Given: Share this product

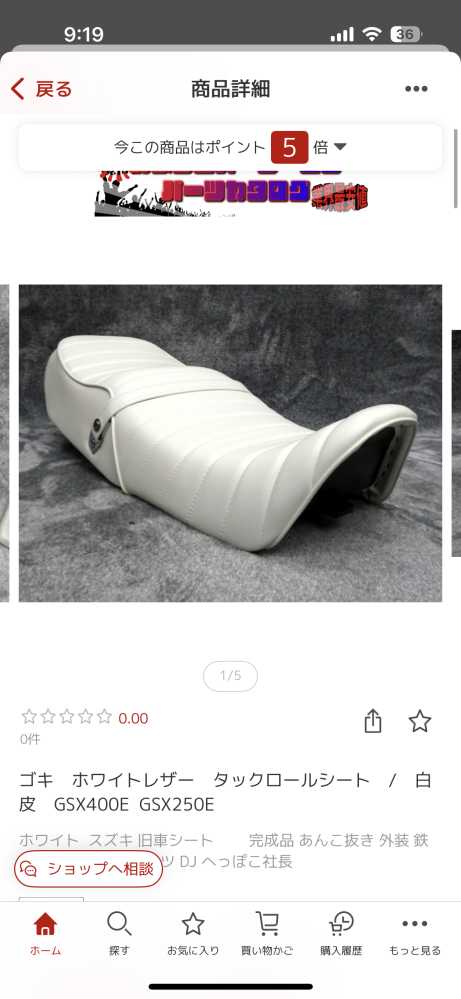Looking at the screenshot, I should pyautogui.click(x=373, y=722).
